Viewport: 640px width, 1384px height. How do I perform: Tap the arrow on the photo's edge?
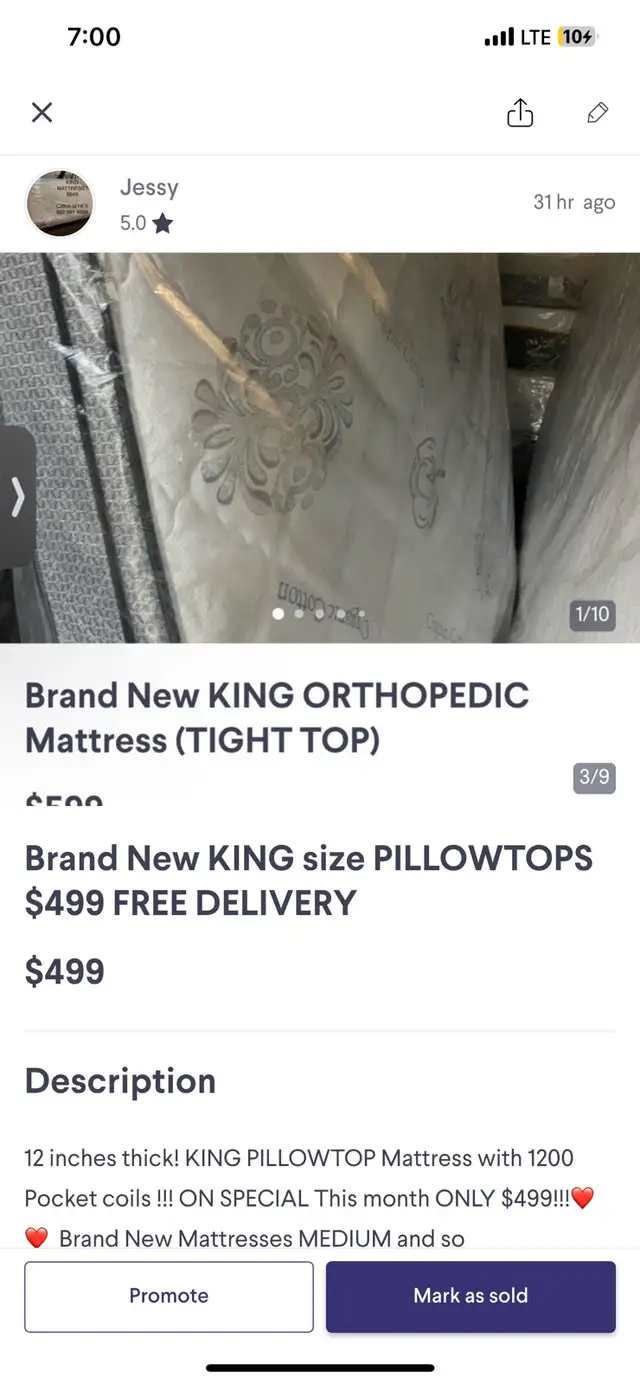pos(17,496)
